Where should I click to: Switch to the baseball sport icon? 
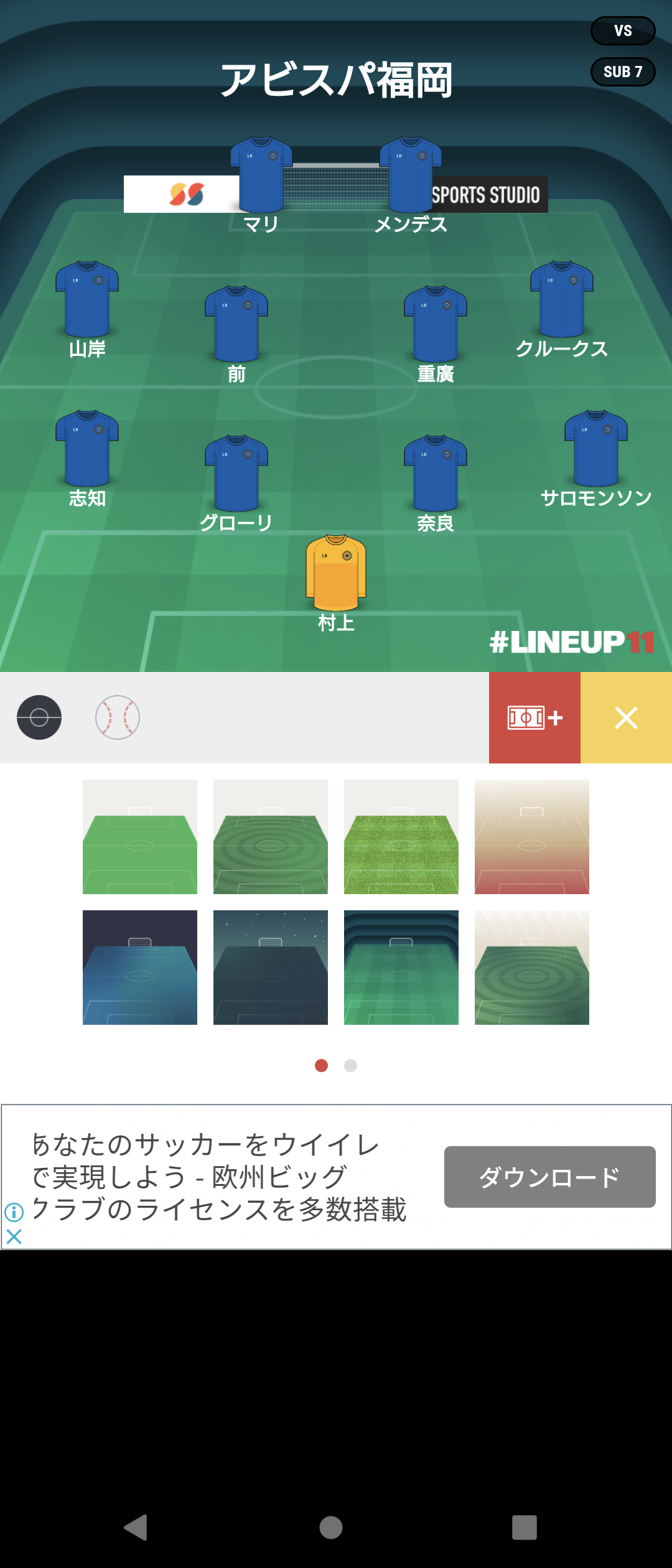point(118,717)
